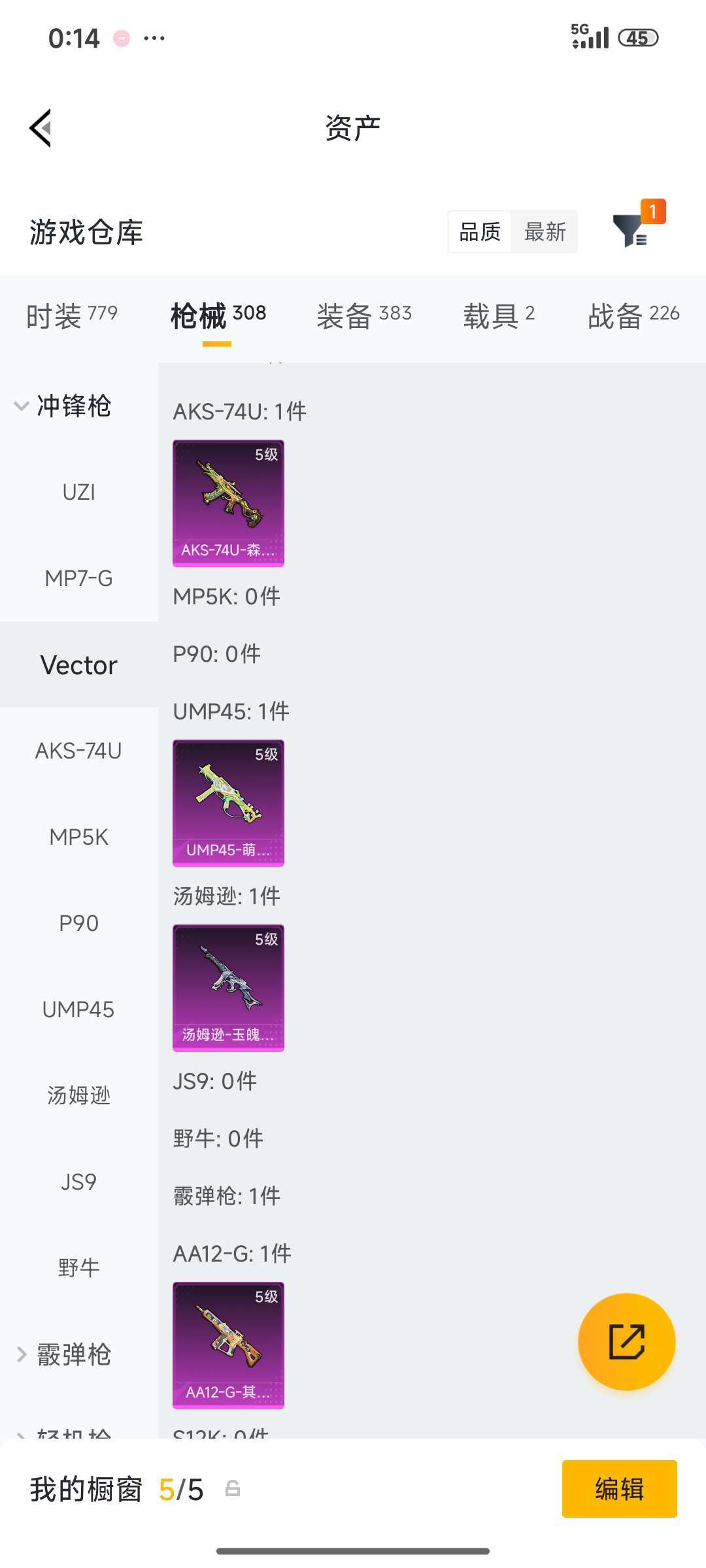Switch to the 载具 tab
Viewport: 706px width, 1568px height.
[499, 316]
